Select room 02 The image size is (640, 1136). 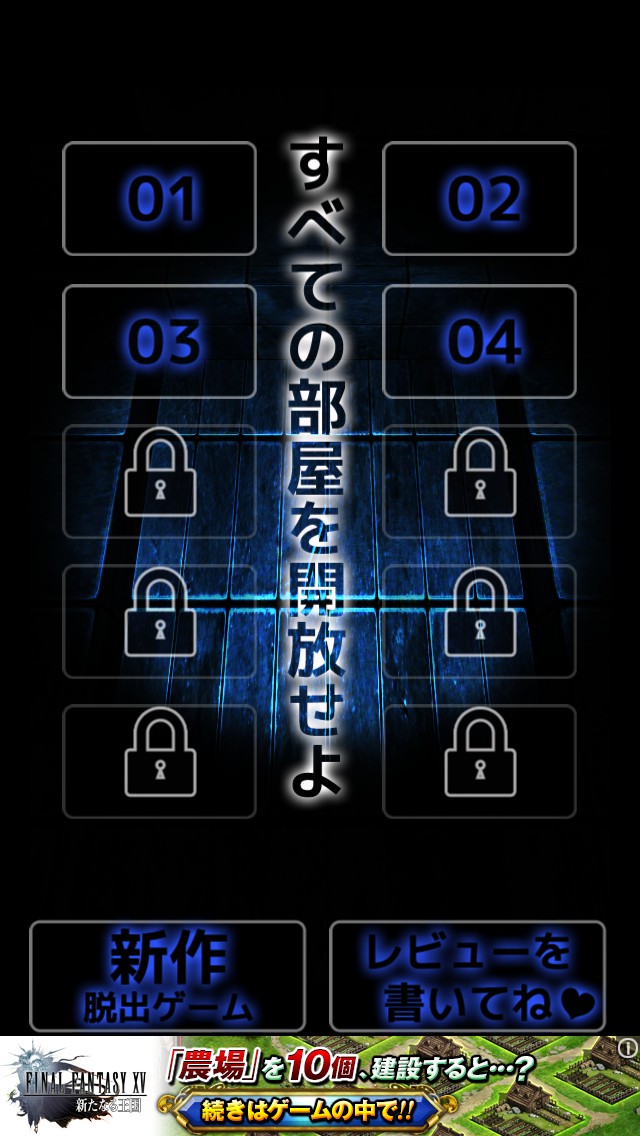(479, 199)
